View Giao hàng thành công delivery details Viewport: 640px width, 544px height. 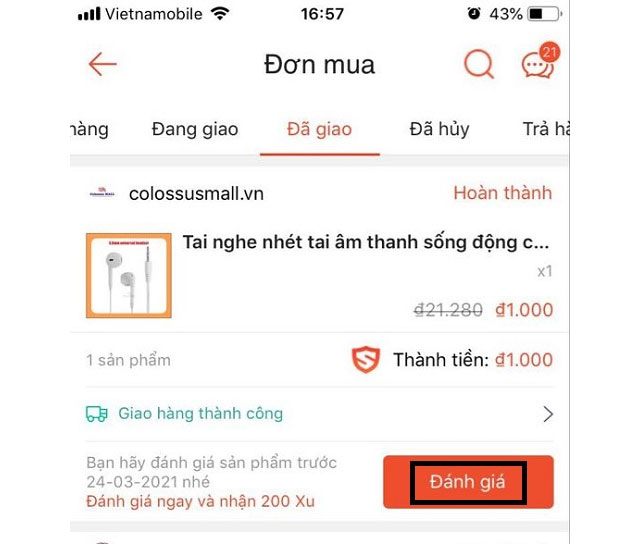pyautogui.click(x=200, y=413)
